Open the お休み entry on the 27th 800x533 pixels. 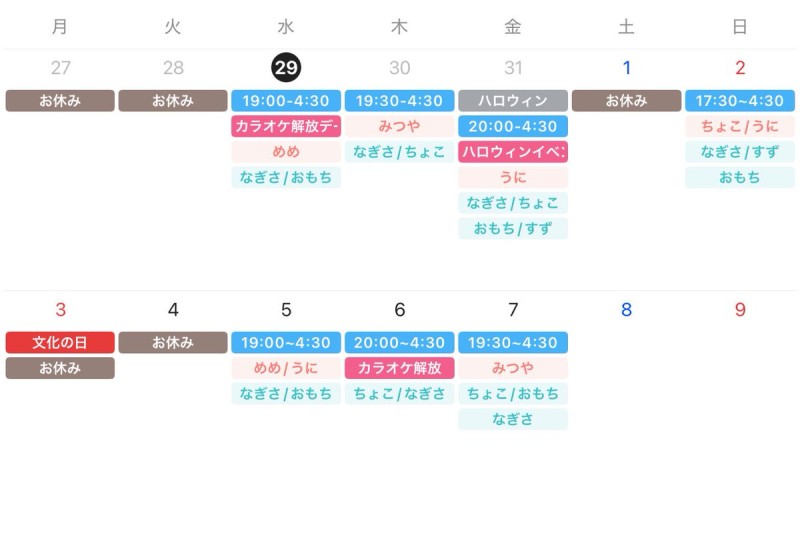click(x=60, y=101)
